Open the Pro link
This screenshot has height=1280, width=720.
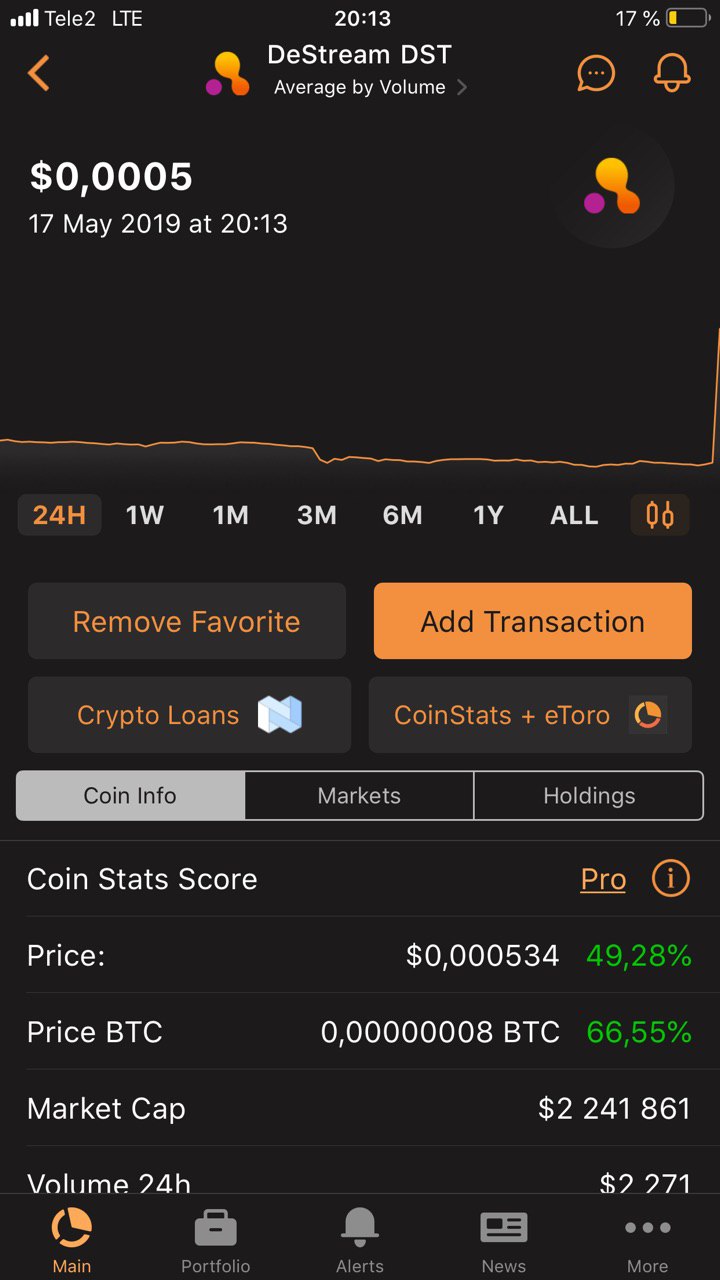click(x=603, y=879)
